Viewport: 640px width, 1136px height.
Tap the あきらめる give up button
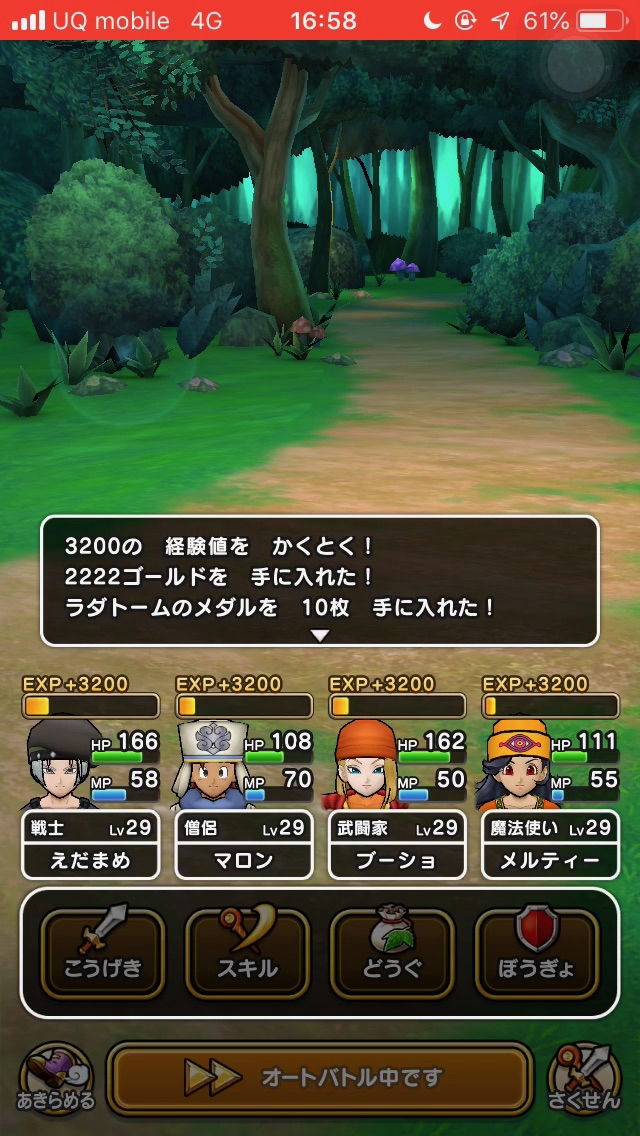(56, 1078)
